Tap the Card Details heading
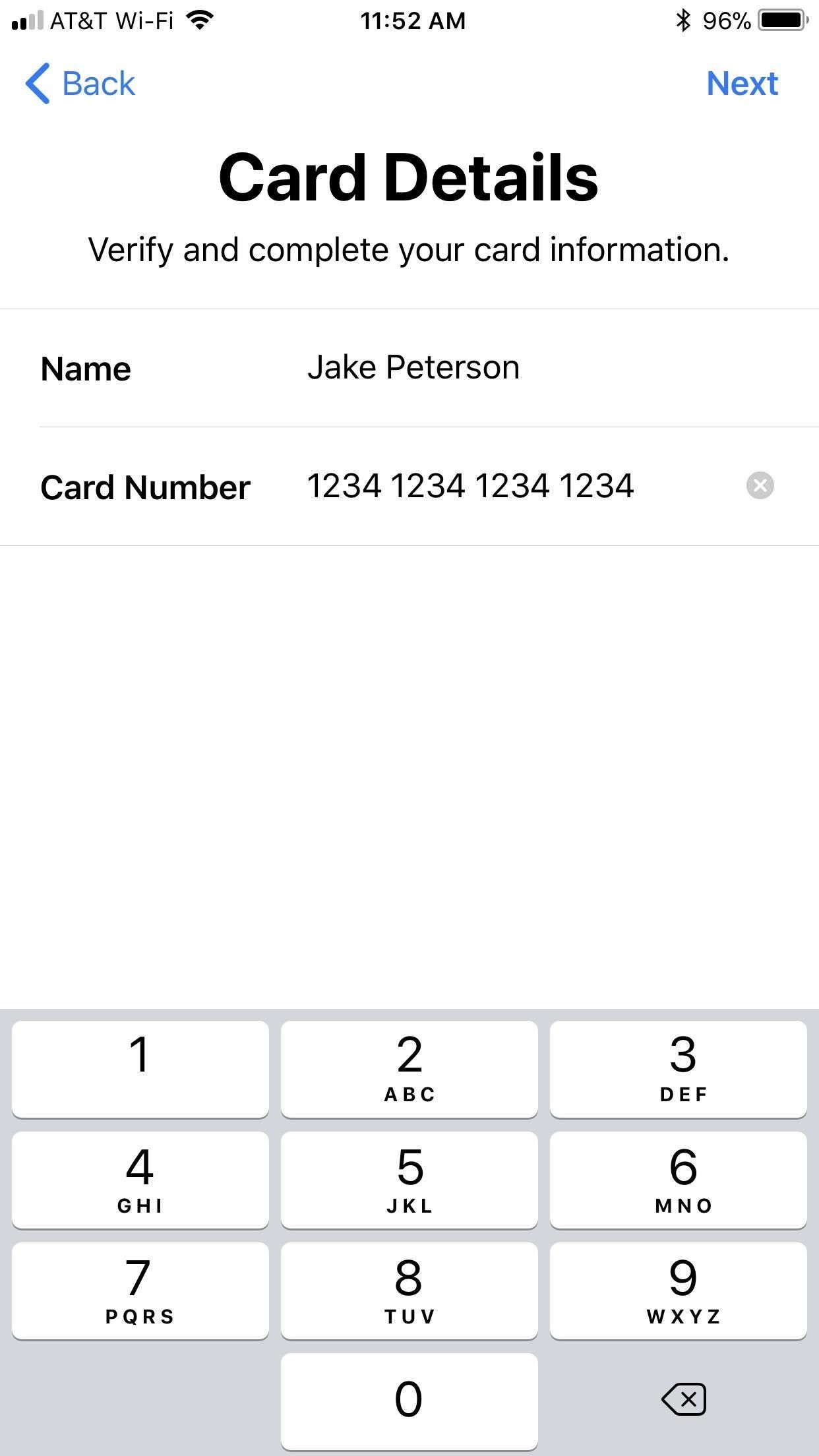Image resolution: width=819 pixels, height=1456 pixels. click(409, 177)
